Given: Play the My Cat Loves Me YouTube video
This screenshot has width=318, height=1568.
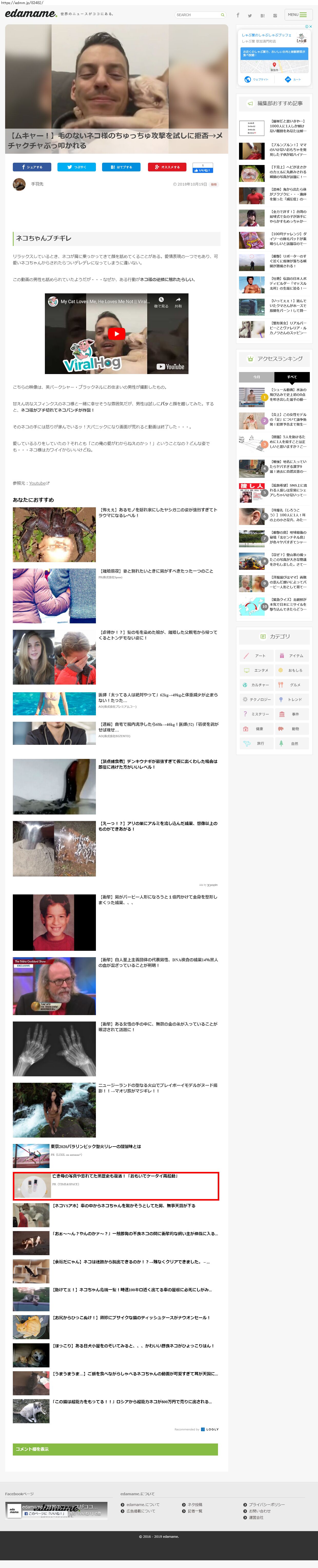Looking at the screenshot, I should (116, 334).
